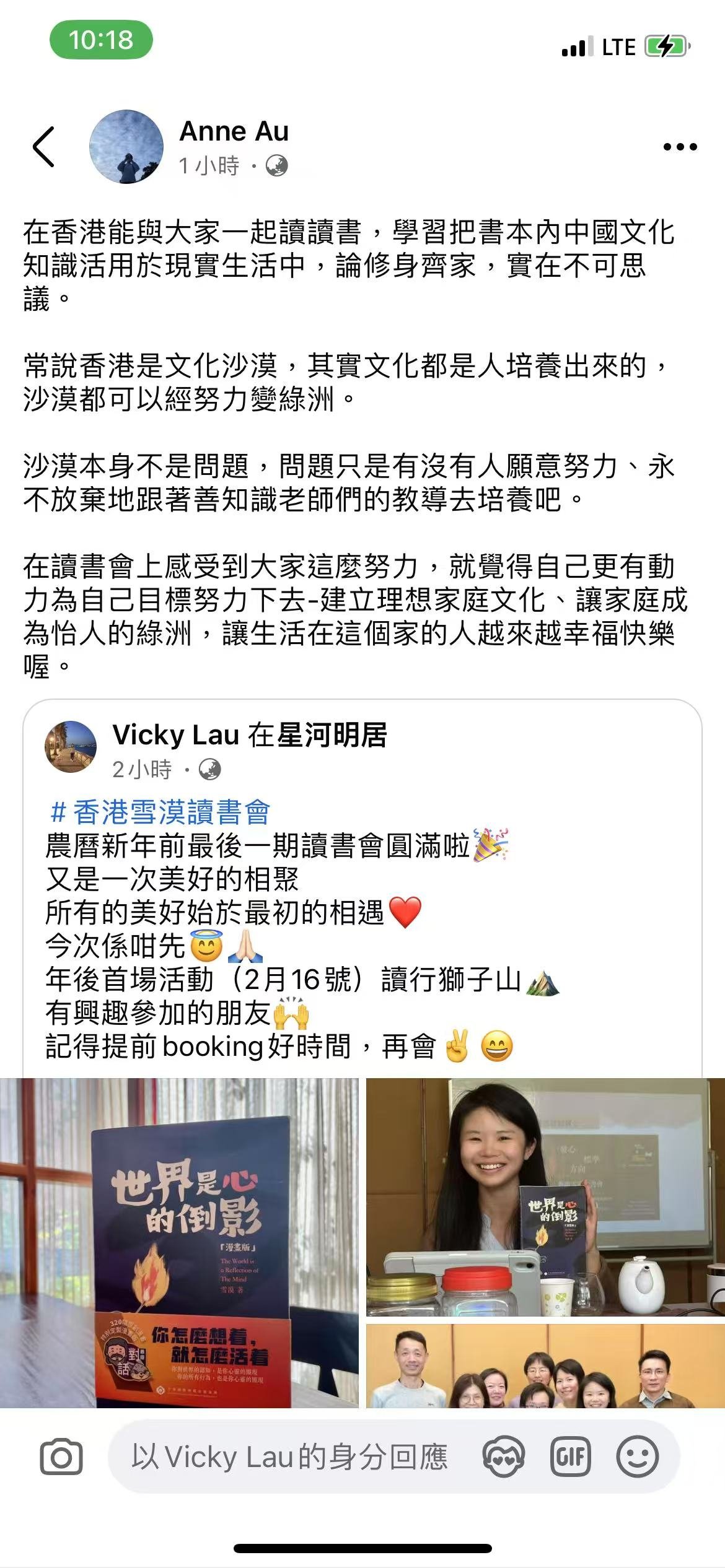Open the 星河明居 location link

coord(332,735)
